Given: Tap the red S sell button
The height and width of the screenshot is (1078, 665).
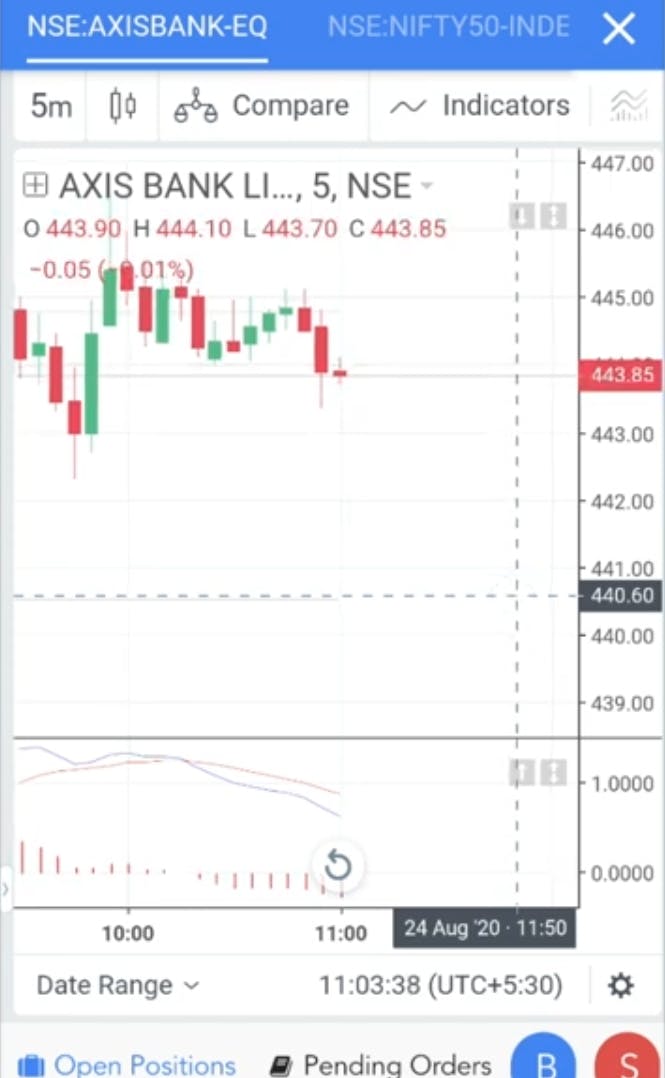Looking at the screenshot, I should (x=627, y=1059).
